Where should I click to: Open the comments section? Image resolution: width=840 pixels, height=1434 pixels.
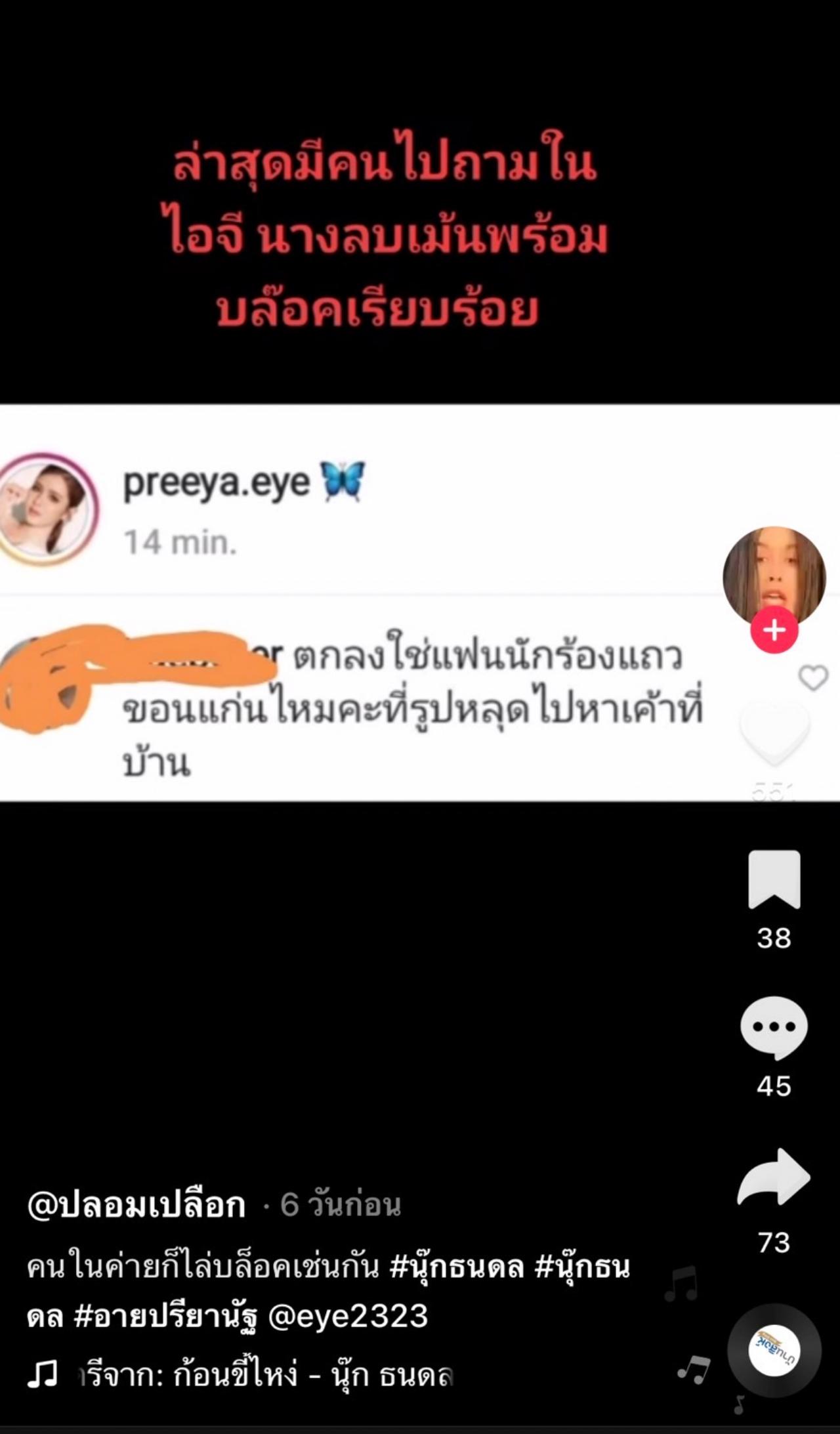(774, 1027)
